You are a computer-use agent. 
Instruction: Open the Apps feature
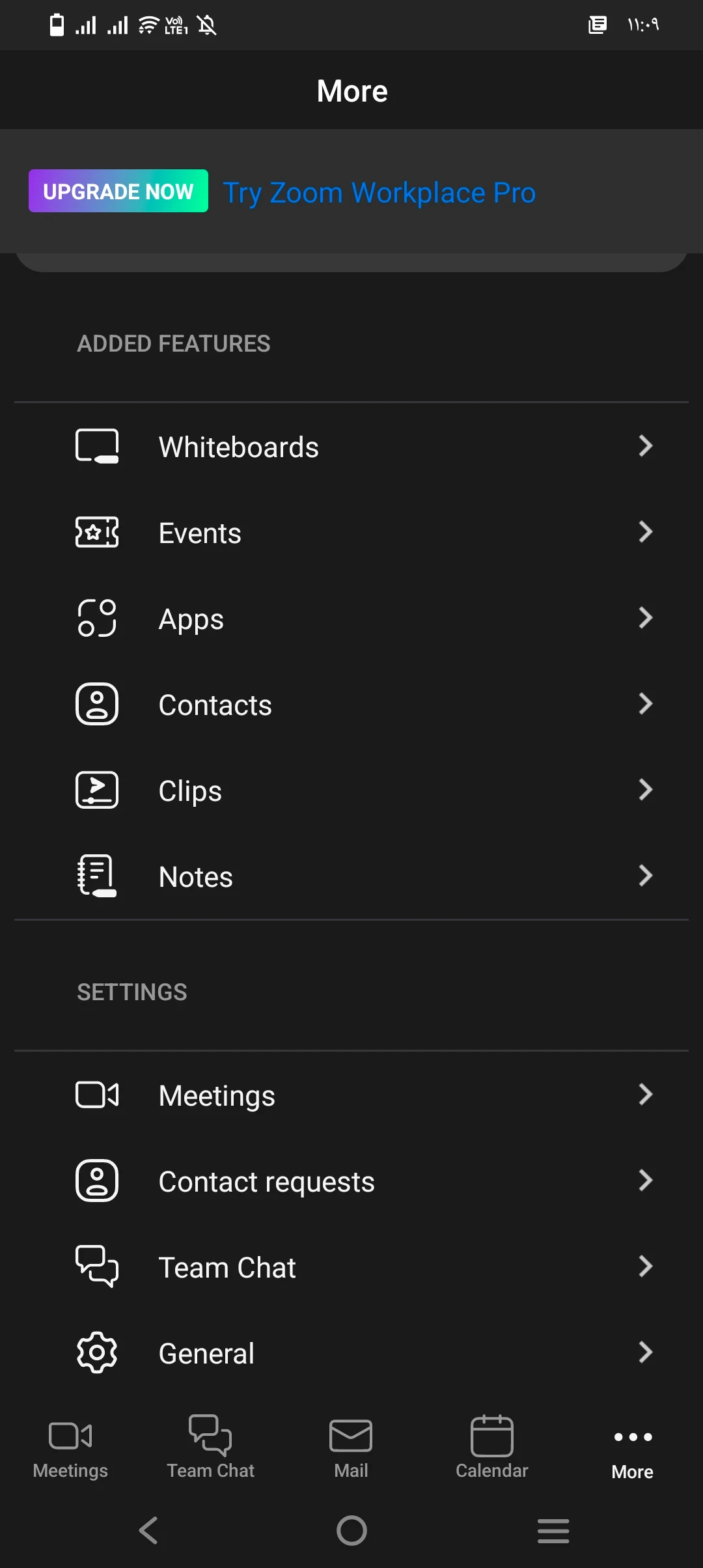tap(351, 619)
